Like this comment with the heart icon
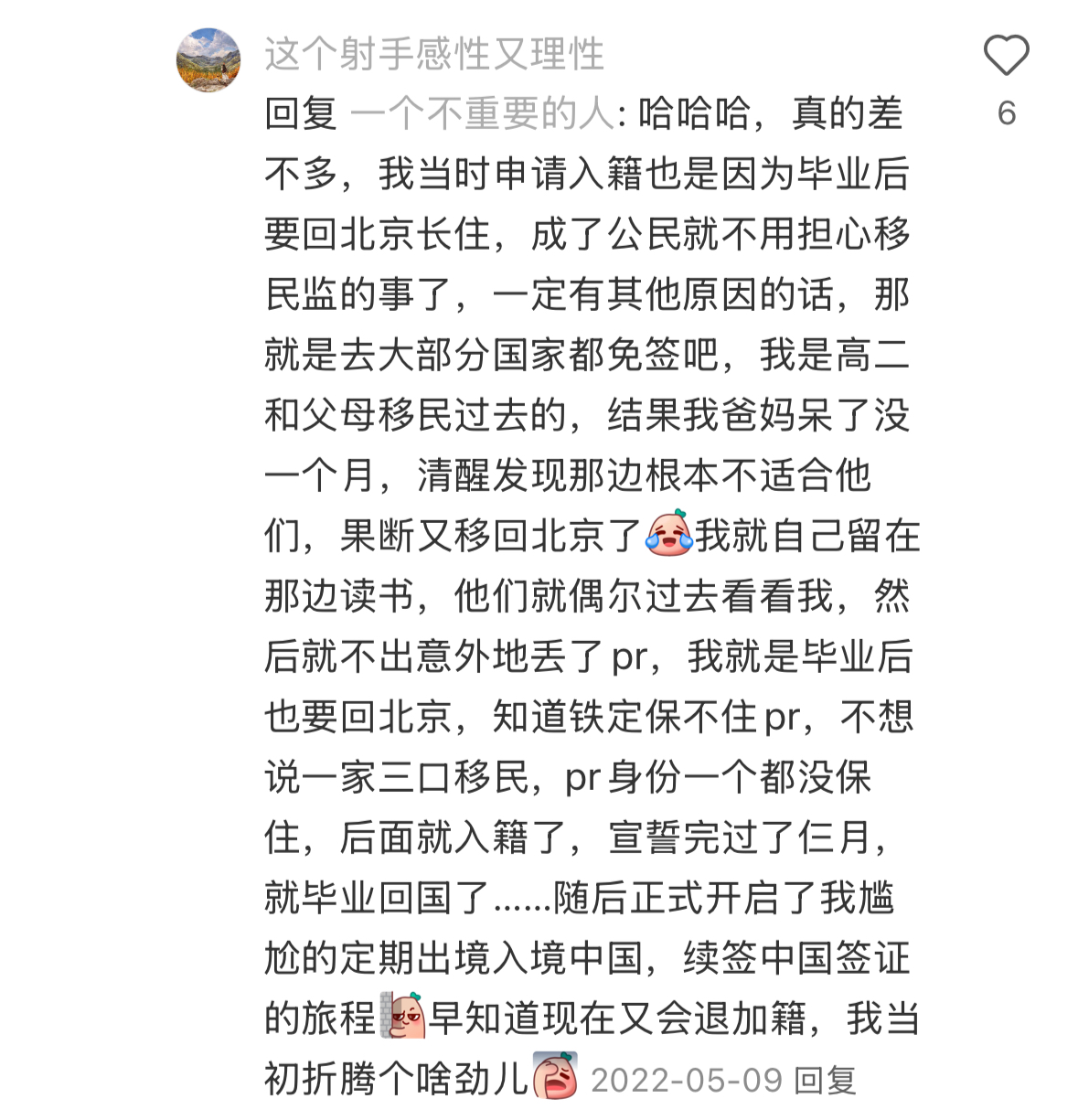The image size is (1078, 1120). [1006, 57]
